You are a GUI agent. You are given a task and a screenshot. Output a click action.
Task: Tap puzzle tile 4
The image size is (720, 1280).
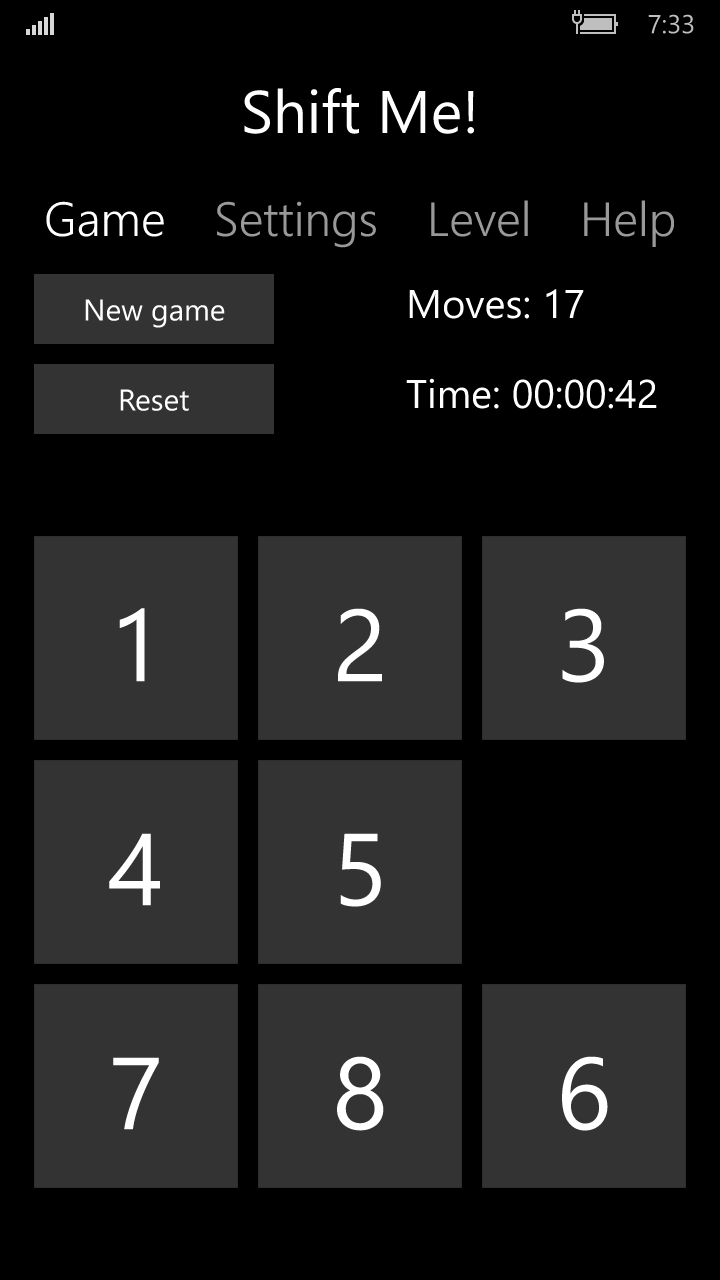[x=136, y=862]
